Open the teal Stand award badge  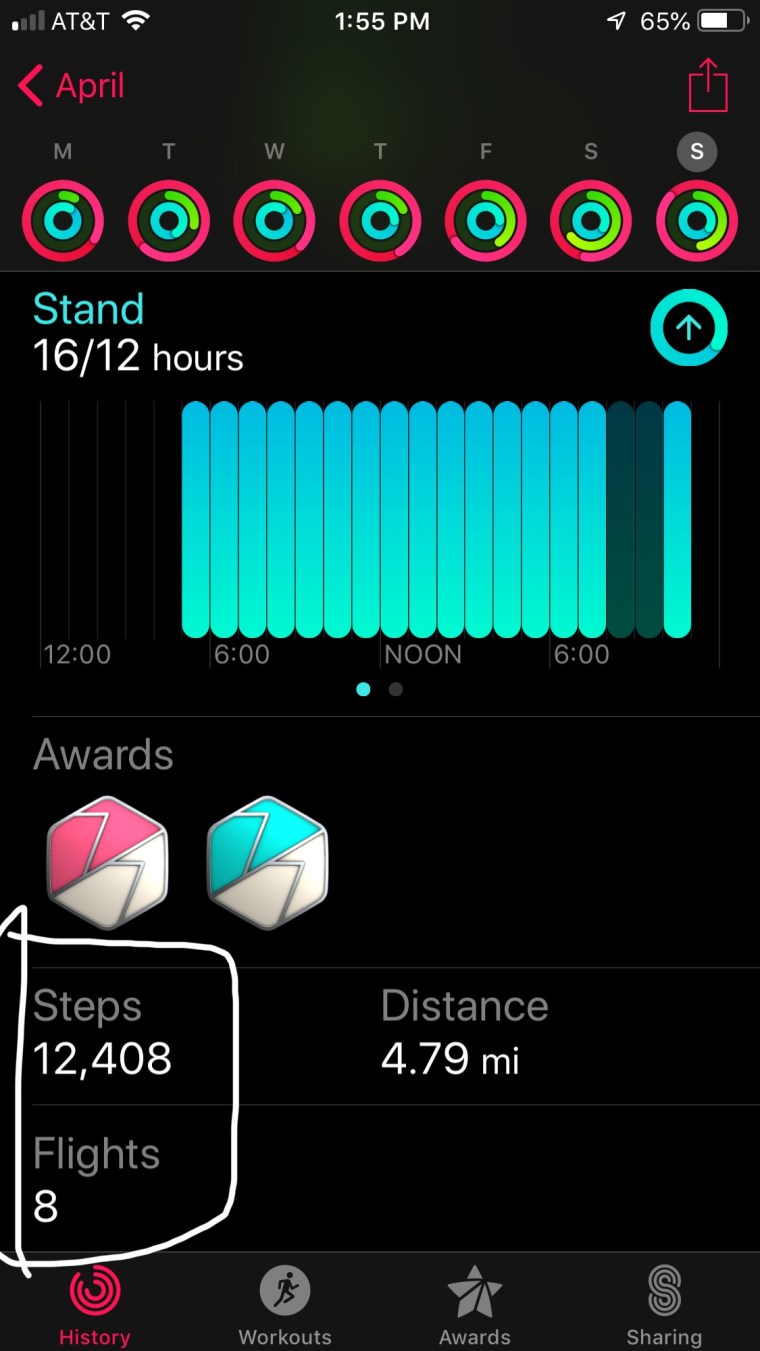267,862
